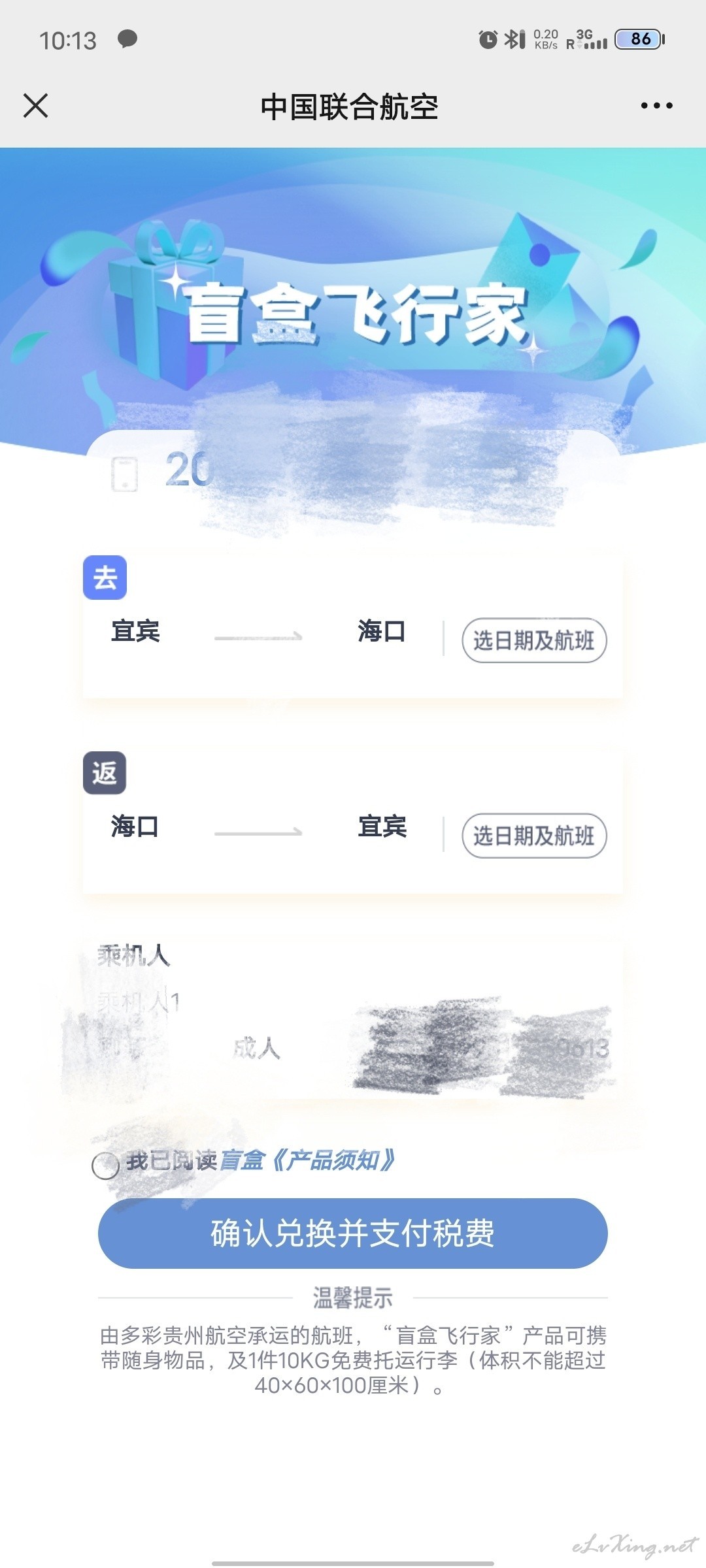Close the 中国联合航空 page
The image size is (706, 1568).
click(x=35, y=105)
